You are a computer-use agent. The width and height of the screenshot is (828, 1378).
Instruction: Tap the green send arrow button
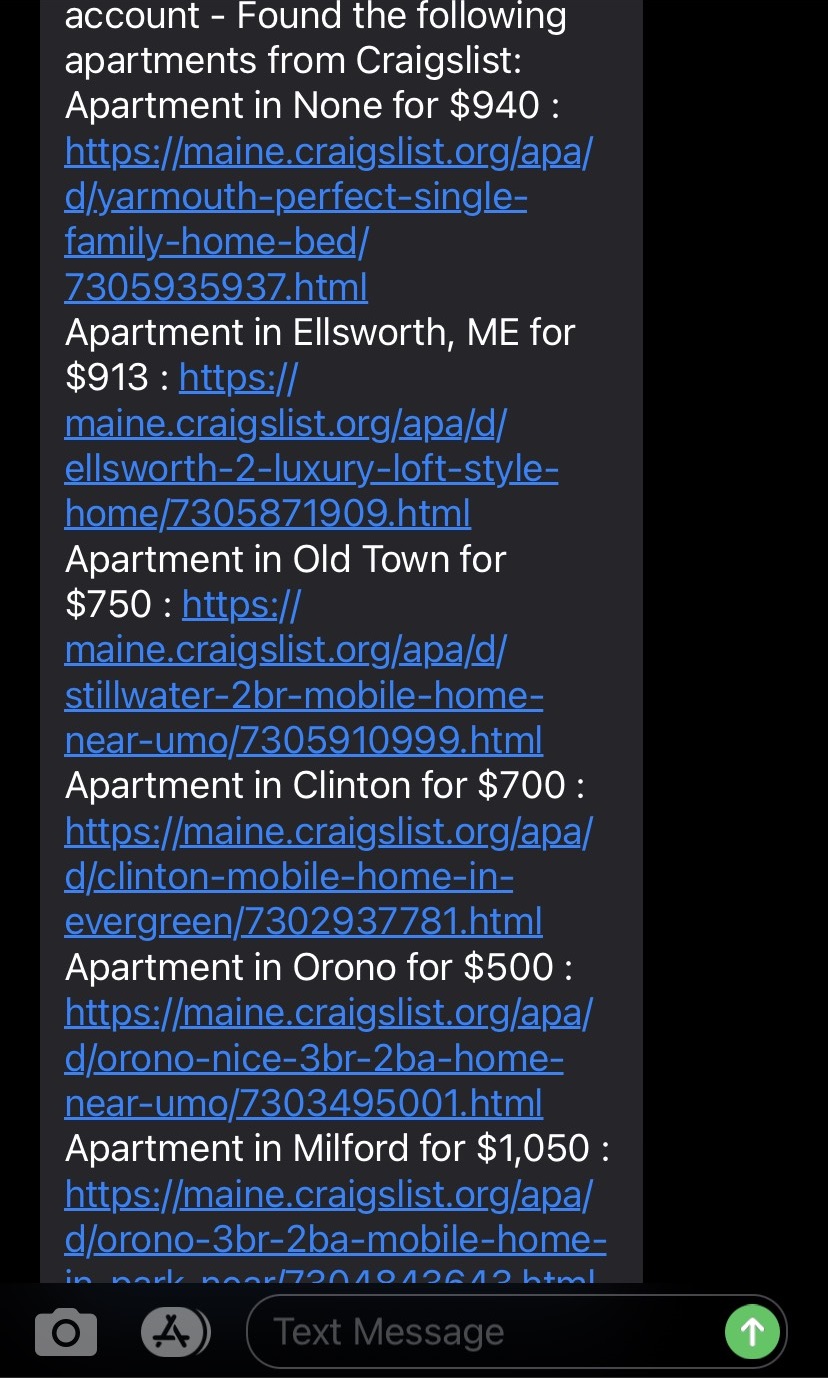tap(752, 1331)
